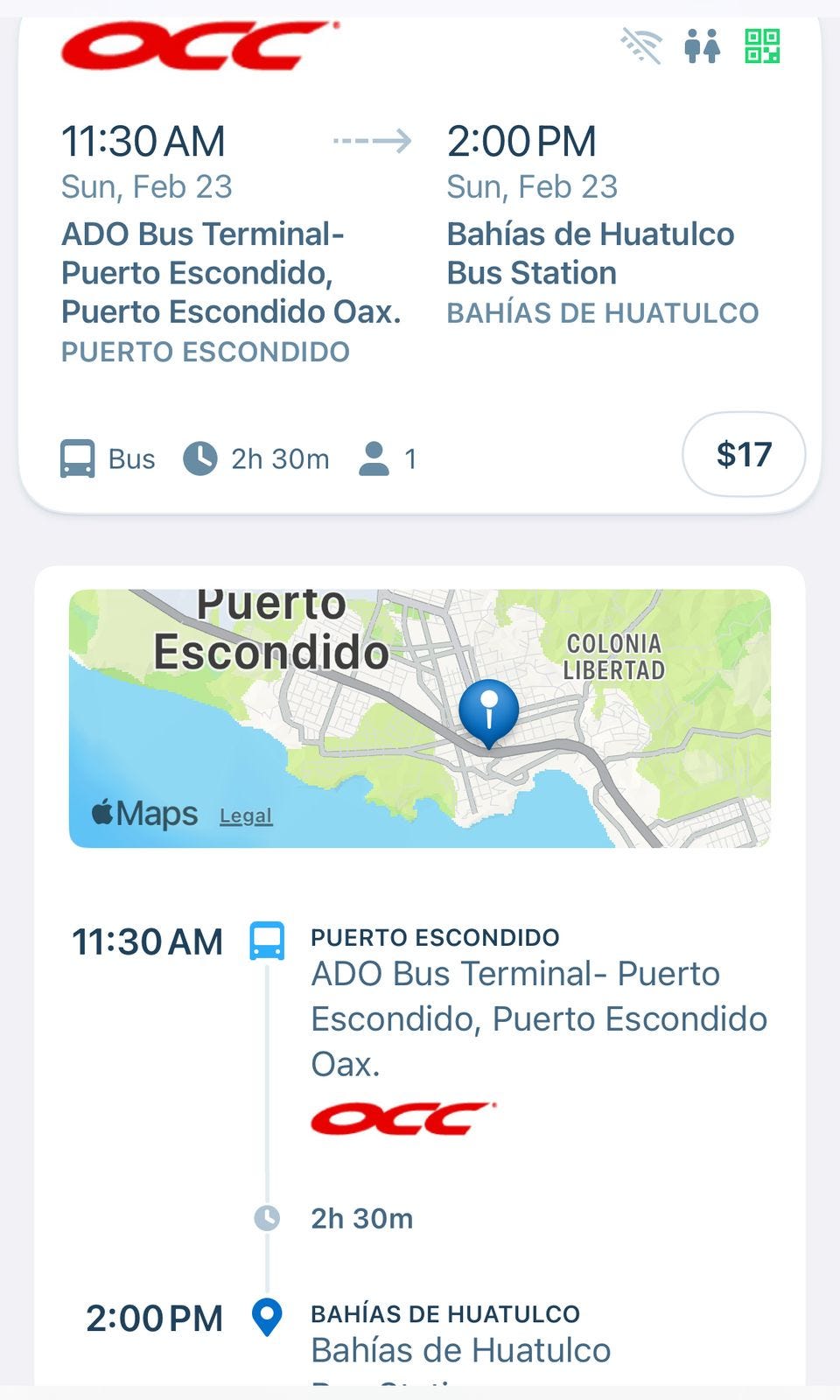The height and width of the screenshot is (1400, 840).
Task: Open the Puerto Escondido map preview
Action: click(x=420, y=718)
